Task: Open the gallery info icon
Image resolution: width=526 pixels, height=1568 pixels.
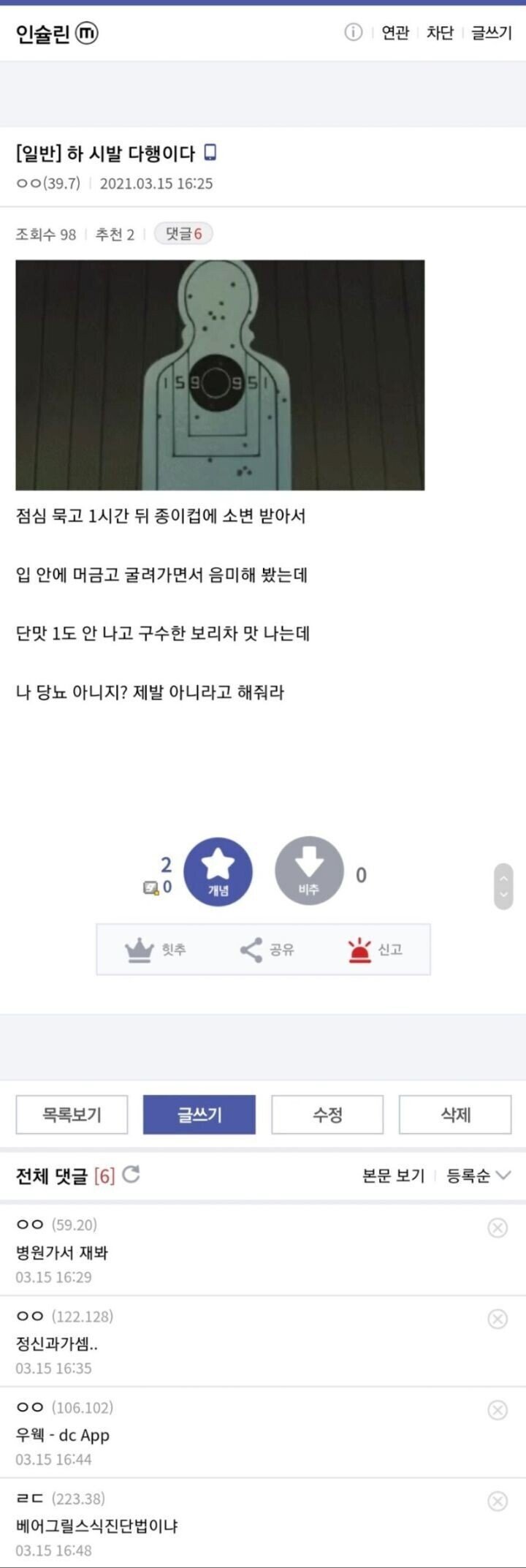Action: [353, 32]
